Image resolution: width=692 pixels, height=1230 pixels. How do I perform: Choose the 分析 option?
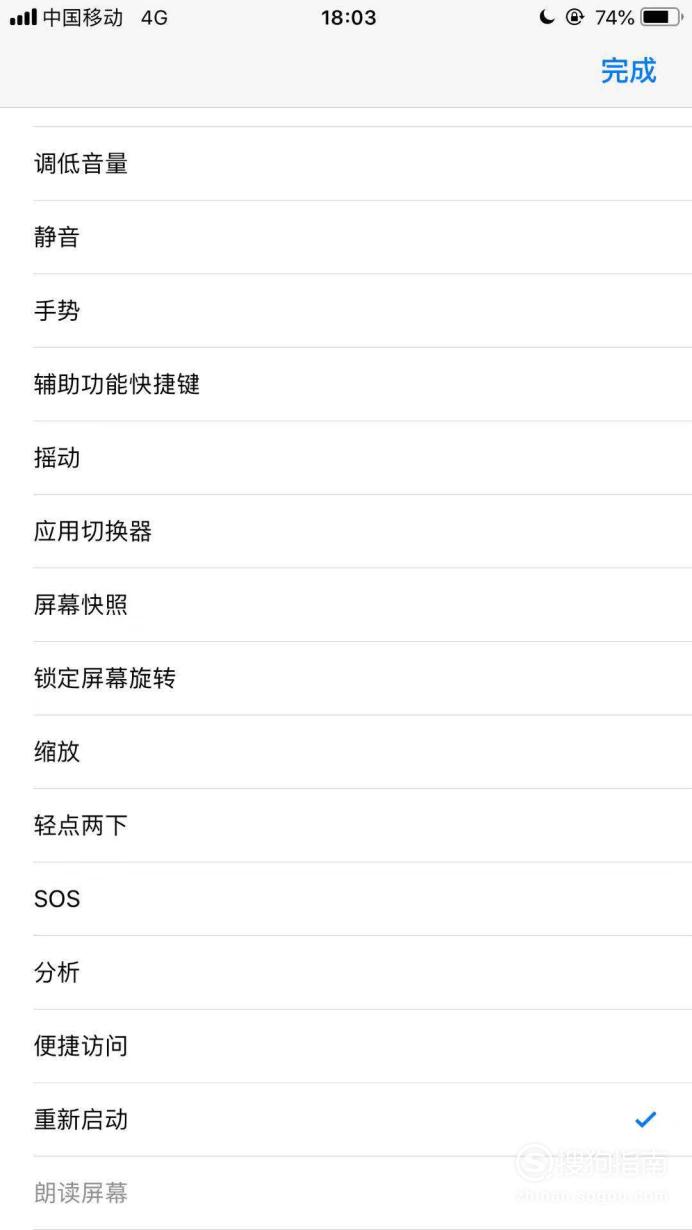(346, 972)
